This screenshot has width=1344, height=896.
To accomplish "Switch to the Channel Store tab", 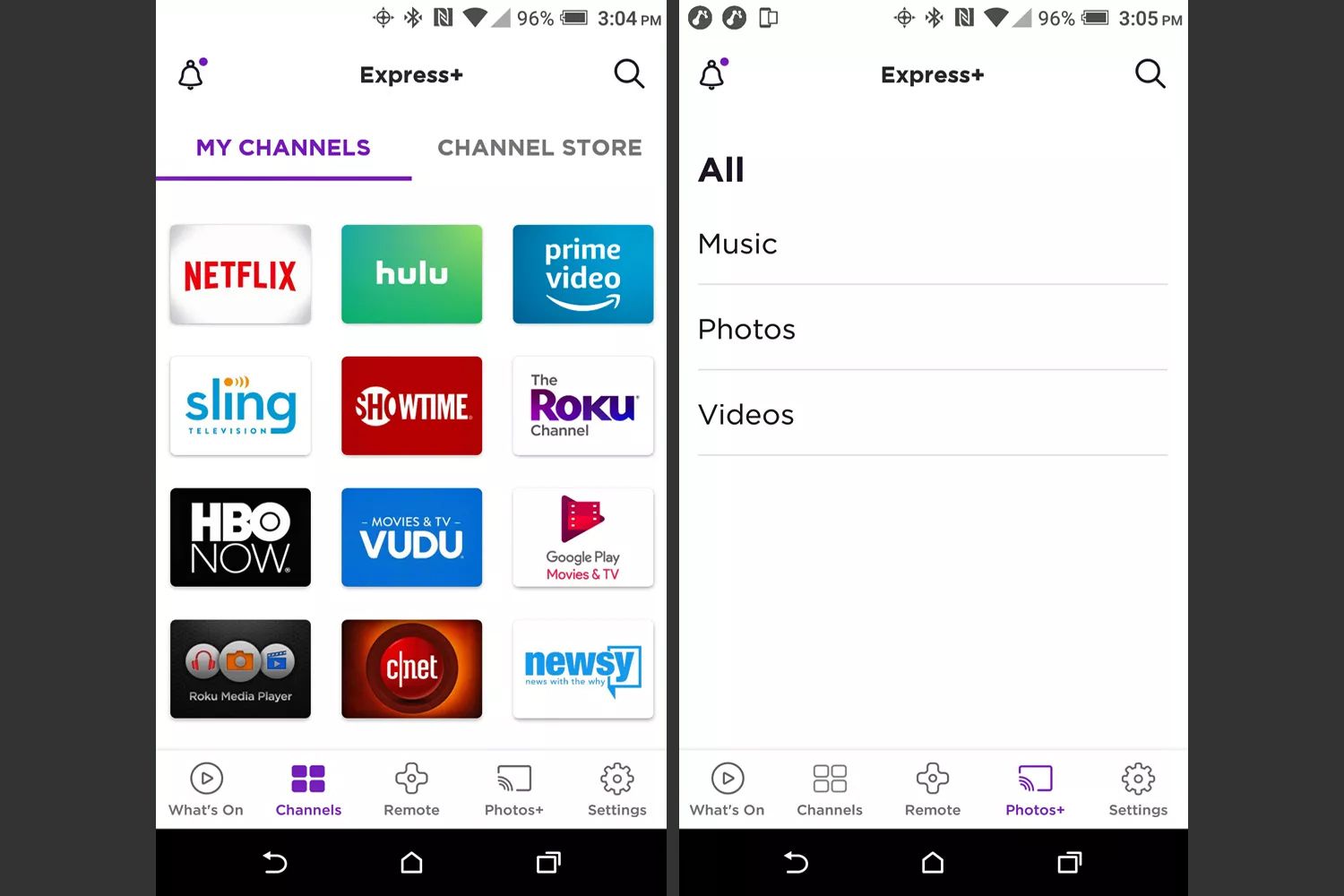I will point(539,148).
